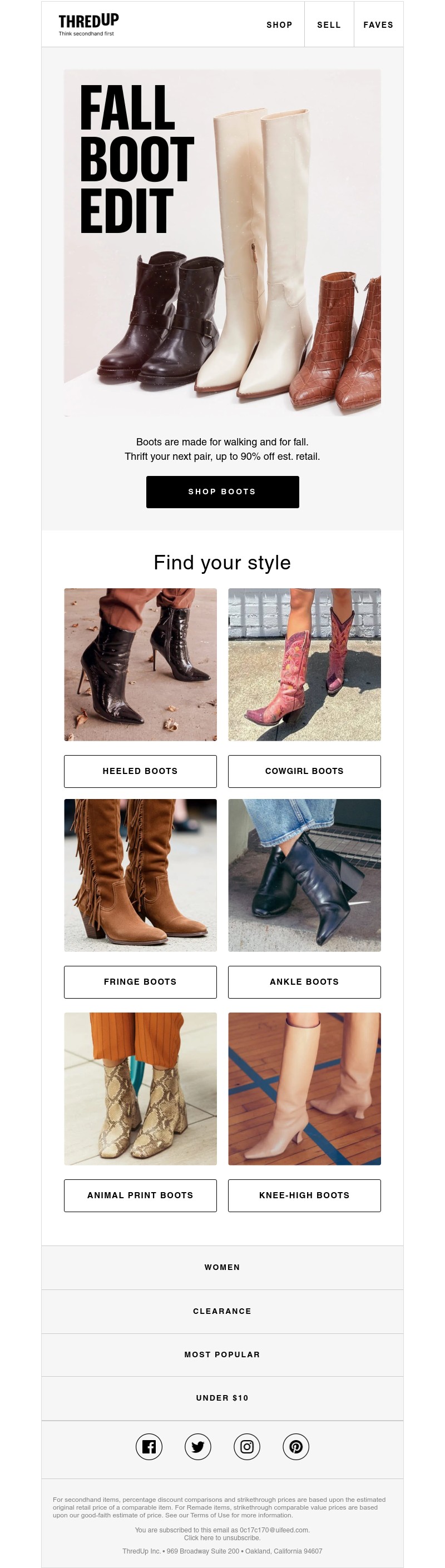The height and width of the screenshot is (1568, 445).
Task: Open the SHOP link in header
Action: (x=279, y=25)
